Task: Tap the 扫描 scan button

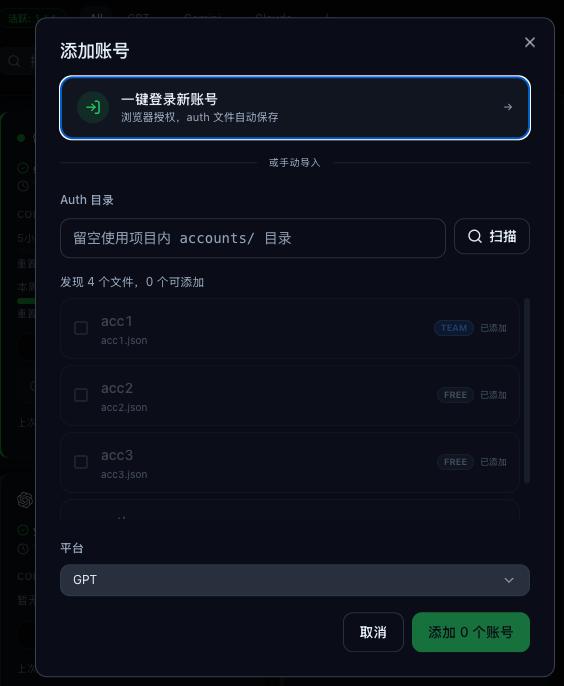Action: pos(492,236)
